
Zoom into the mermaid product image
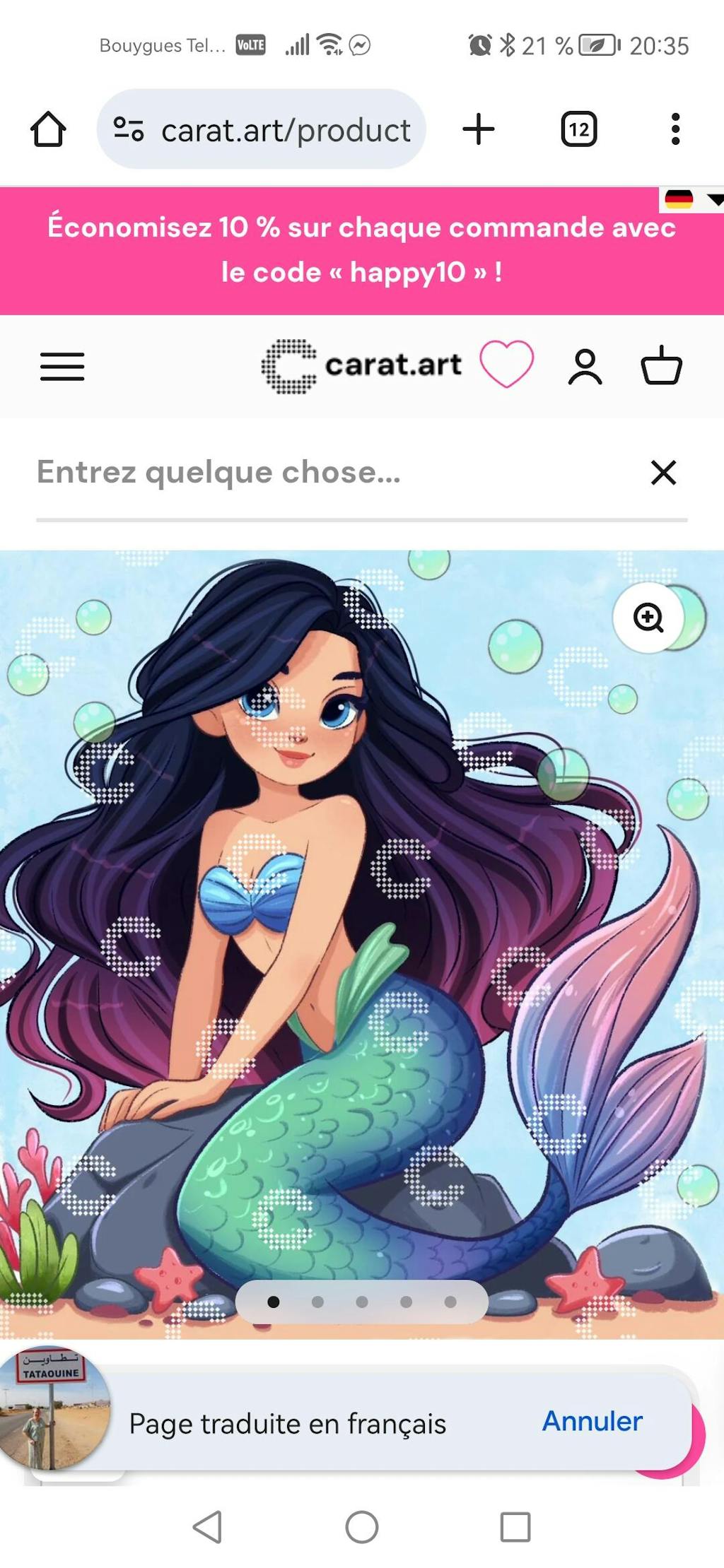648,618
